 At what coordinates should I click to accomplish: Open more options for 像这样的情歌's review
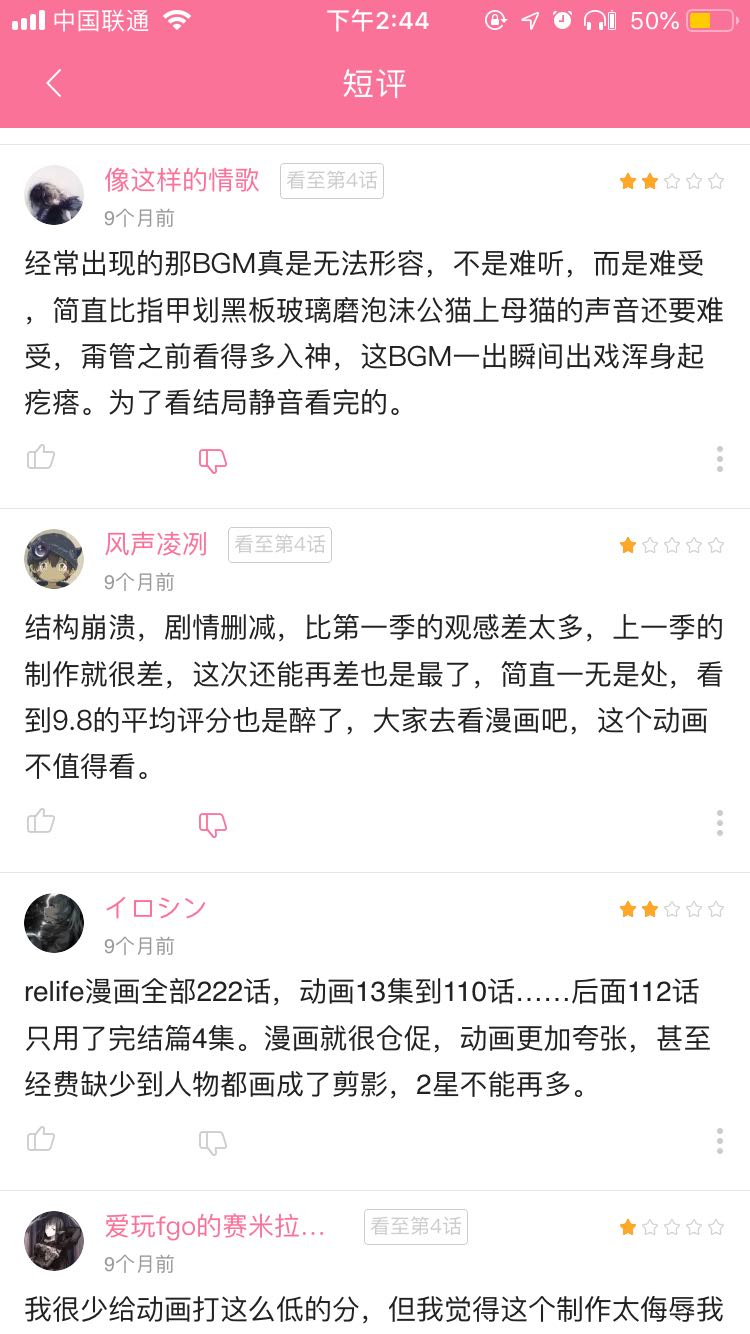tap(719, 459)
